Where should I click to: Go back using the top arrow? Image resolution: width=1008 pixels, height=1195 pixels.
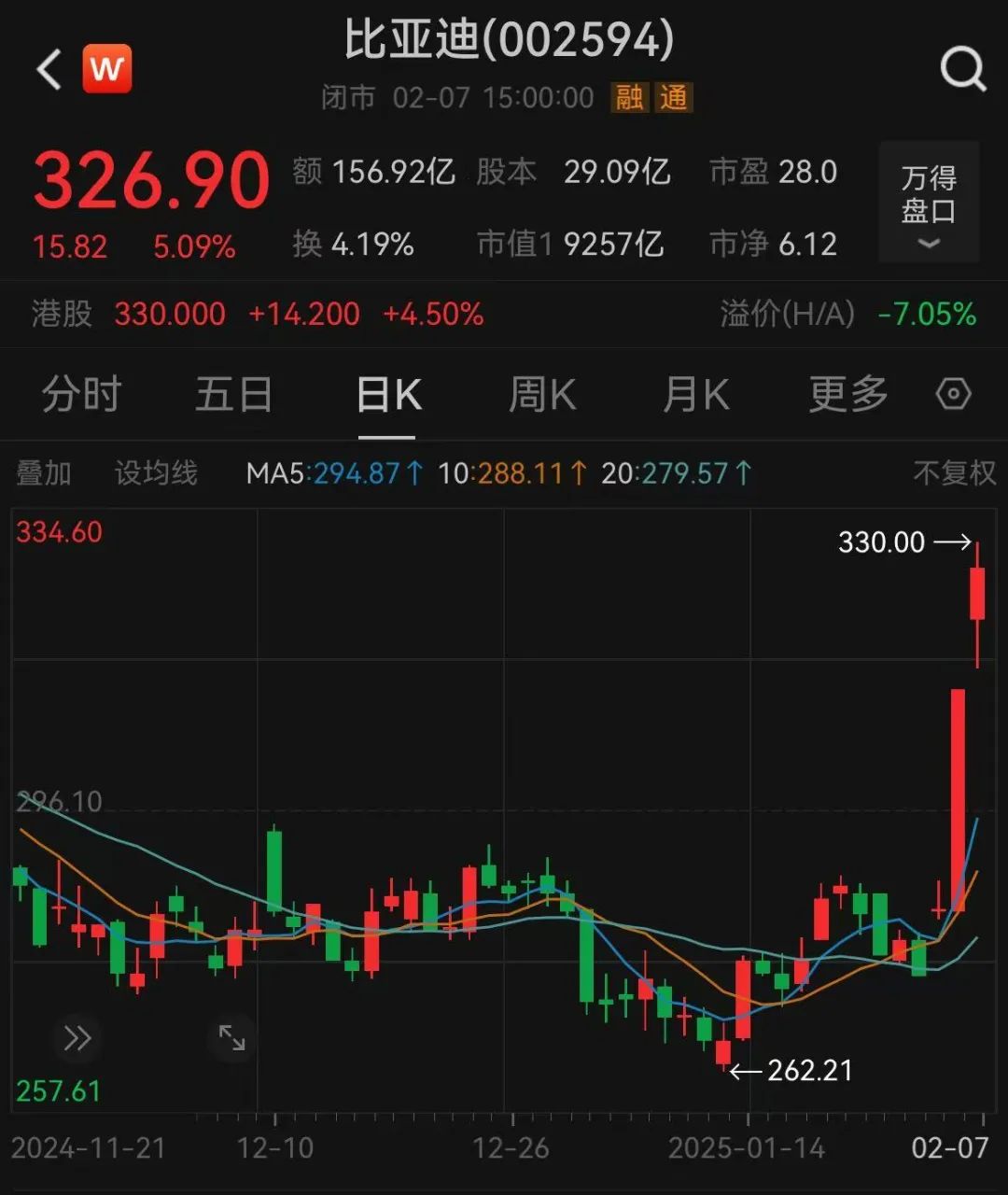49,70
